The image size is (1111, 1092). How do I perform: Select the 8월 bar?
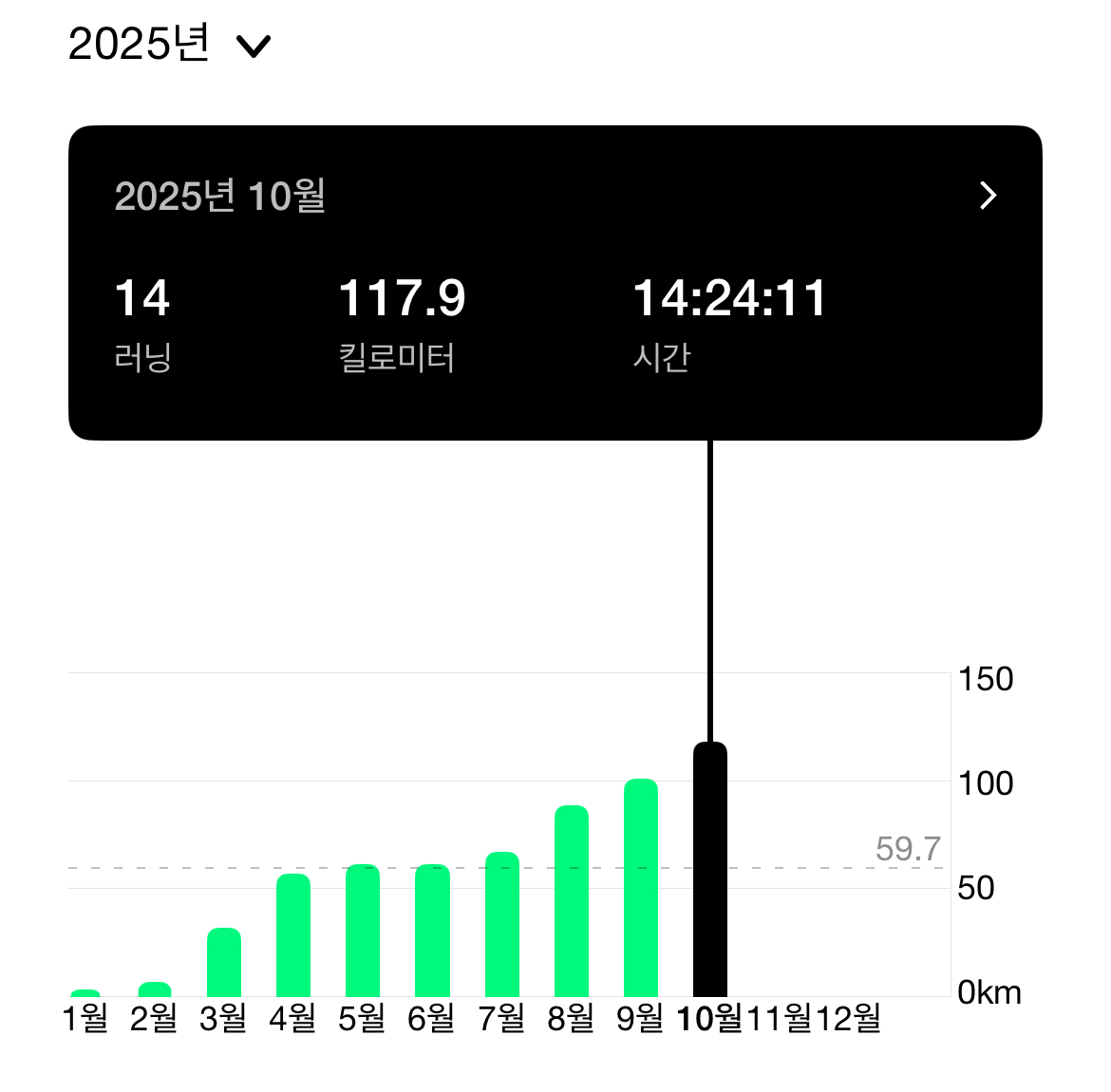coord(572,901)
